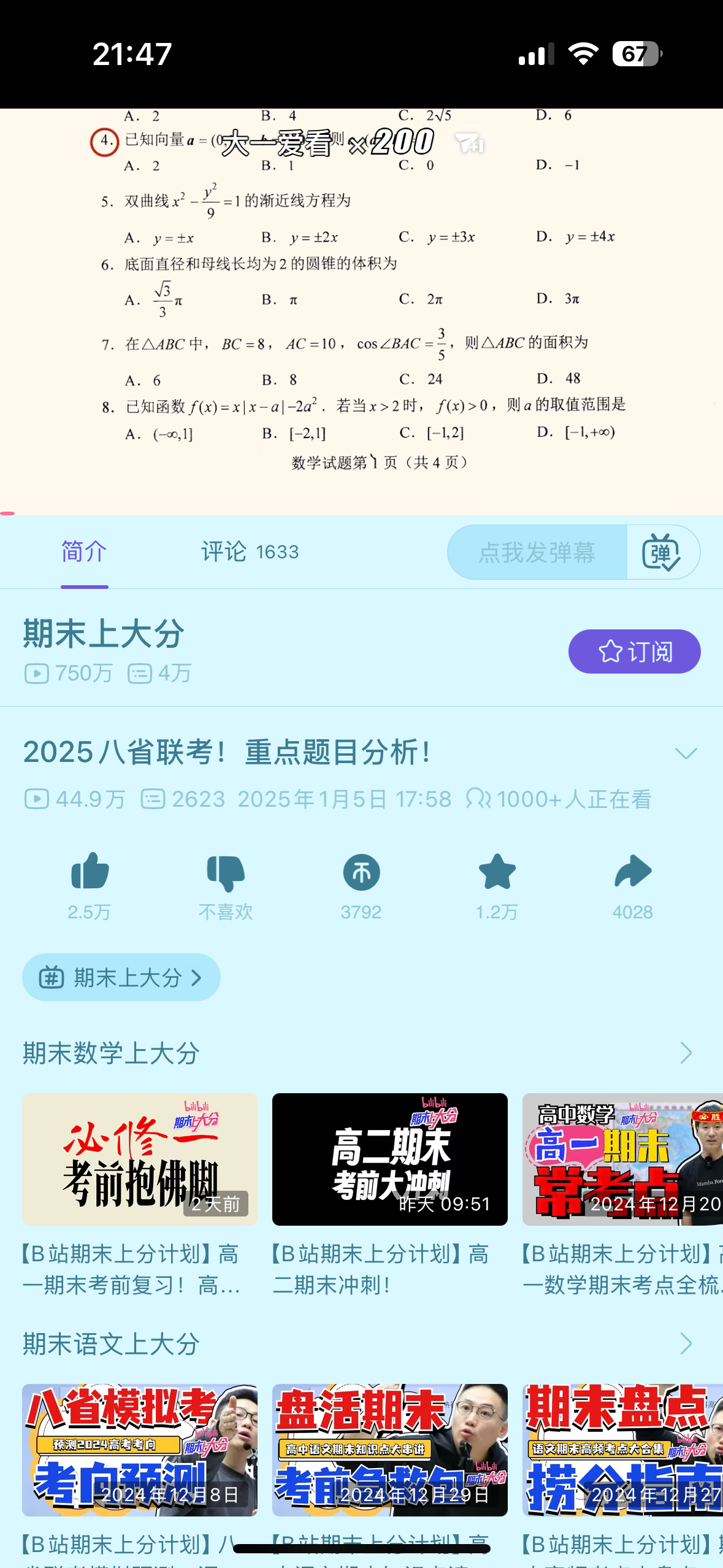Toggle the 弹 danmaku switch icon
The height and width of the screenshot is (1568, 723).
(661, 552)
